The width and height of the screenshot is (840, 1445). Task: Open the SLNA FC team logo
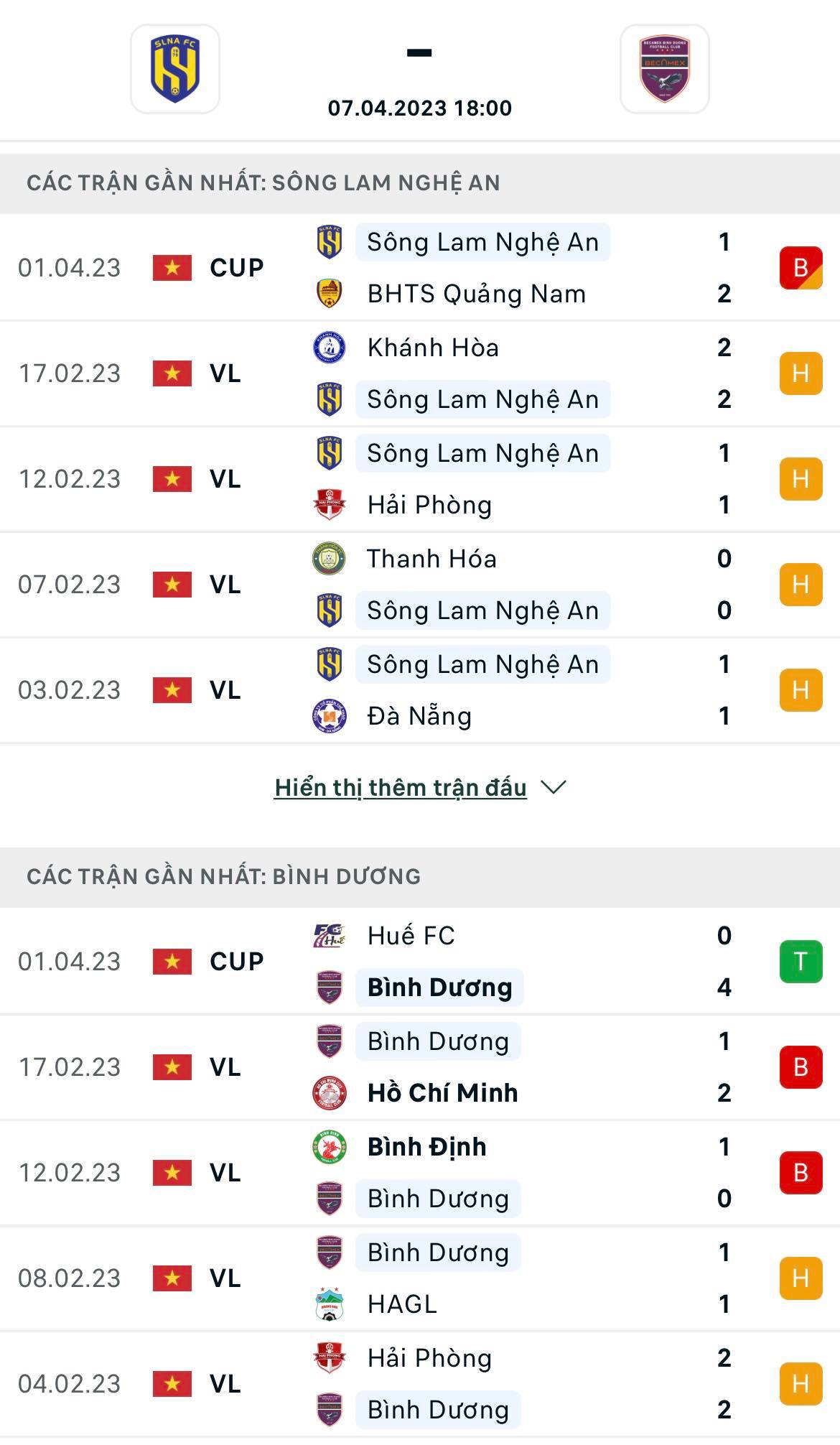(x=175, y=69)
